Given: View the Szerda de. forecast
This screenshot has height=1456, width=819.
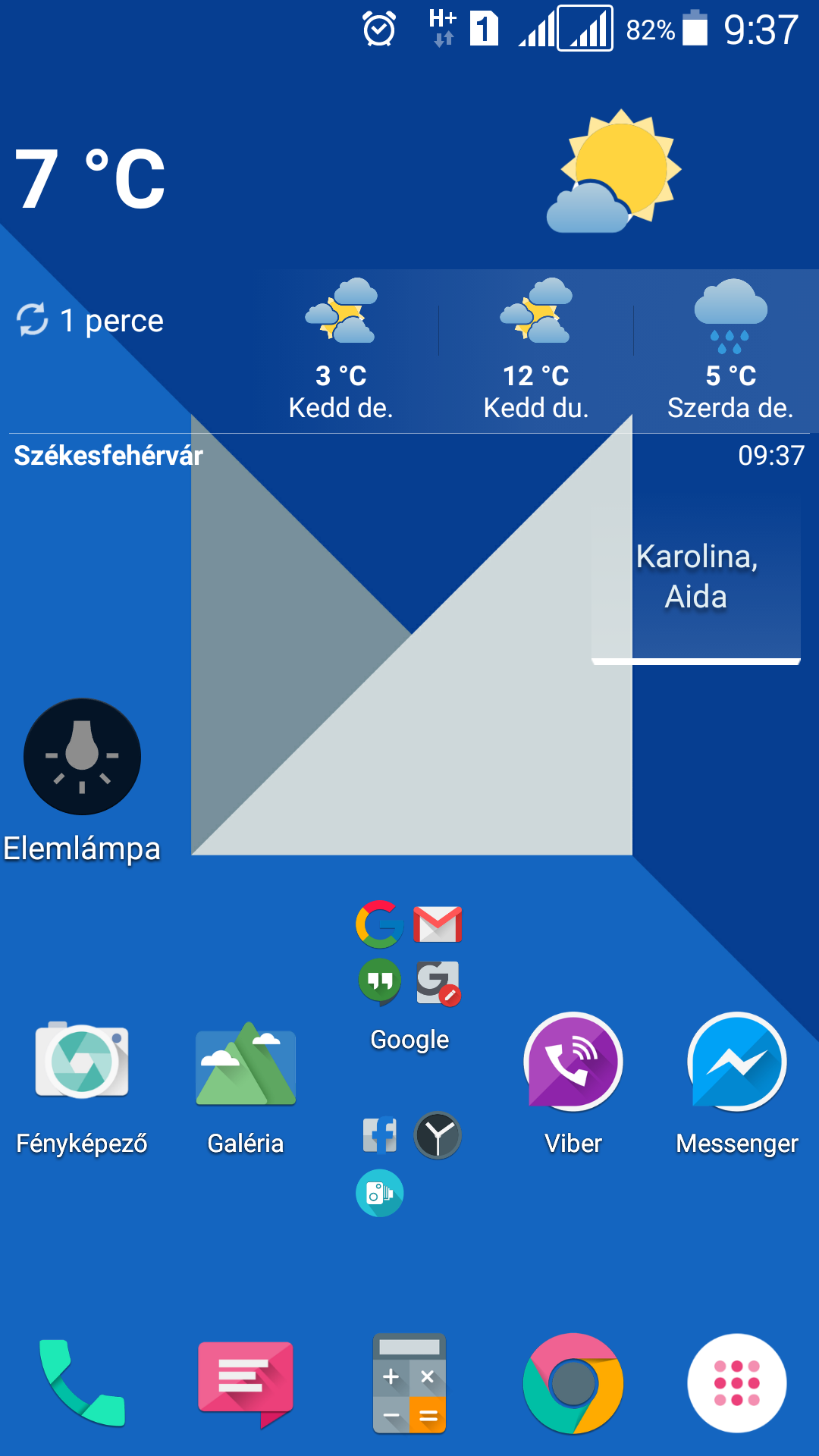Looking at the screenshot, I should click(x=730, y=350).
